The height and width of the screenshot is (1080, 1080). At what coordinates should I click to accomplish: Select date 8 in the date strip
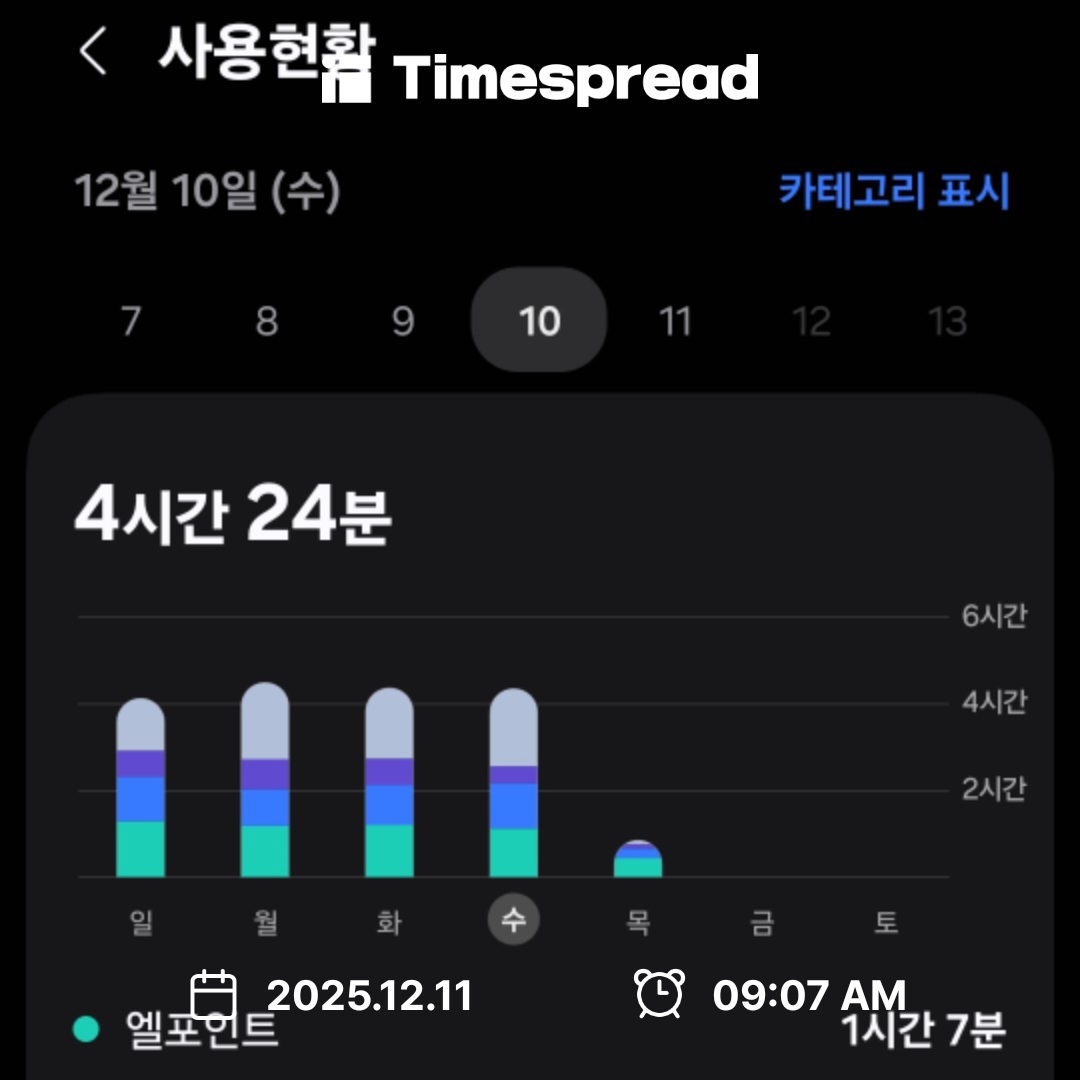coord(266,321)
